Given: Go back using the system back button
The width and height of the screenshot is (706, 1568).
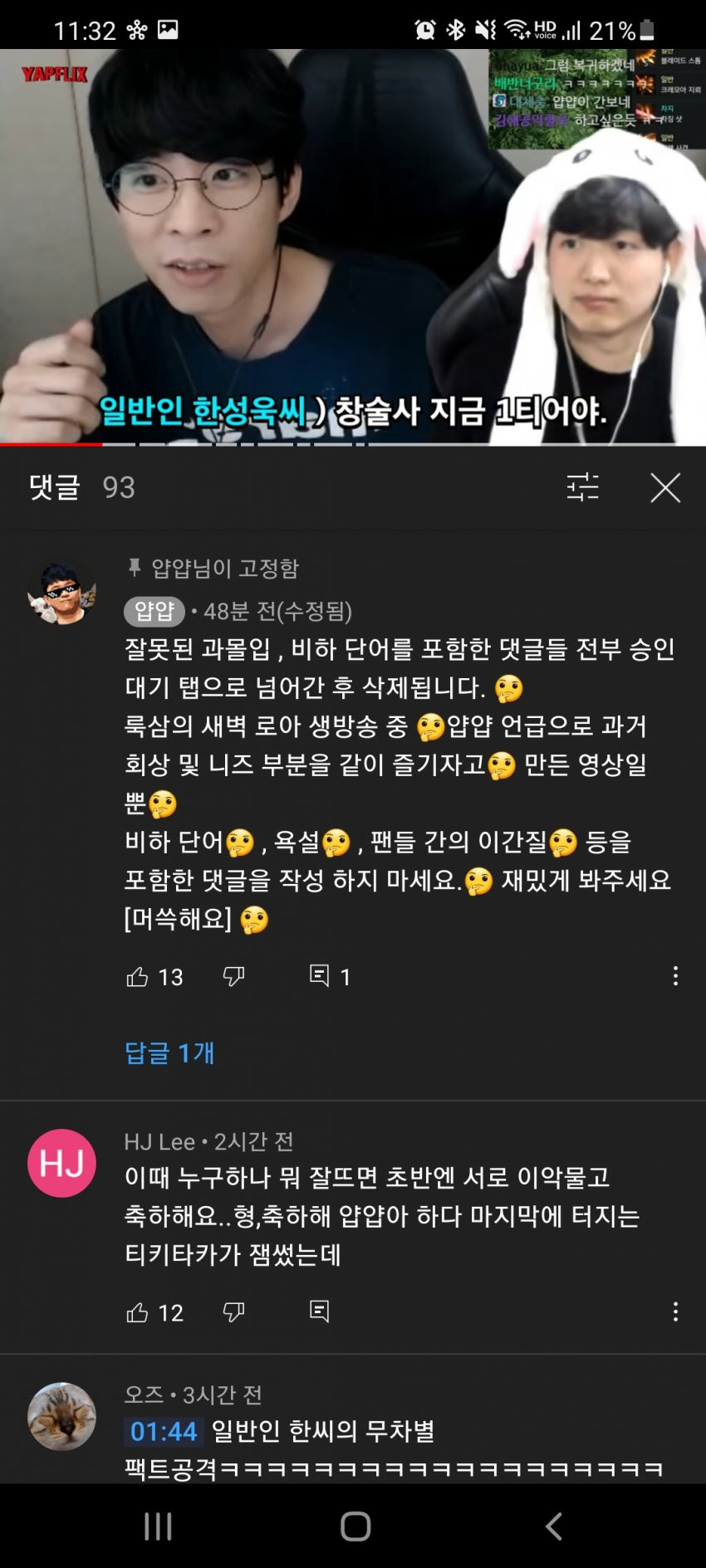Looking at the screenshot, I should pos(554,1526).
